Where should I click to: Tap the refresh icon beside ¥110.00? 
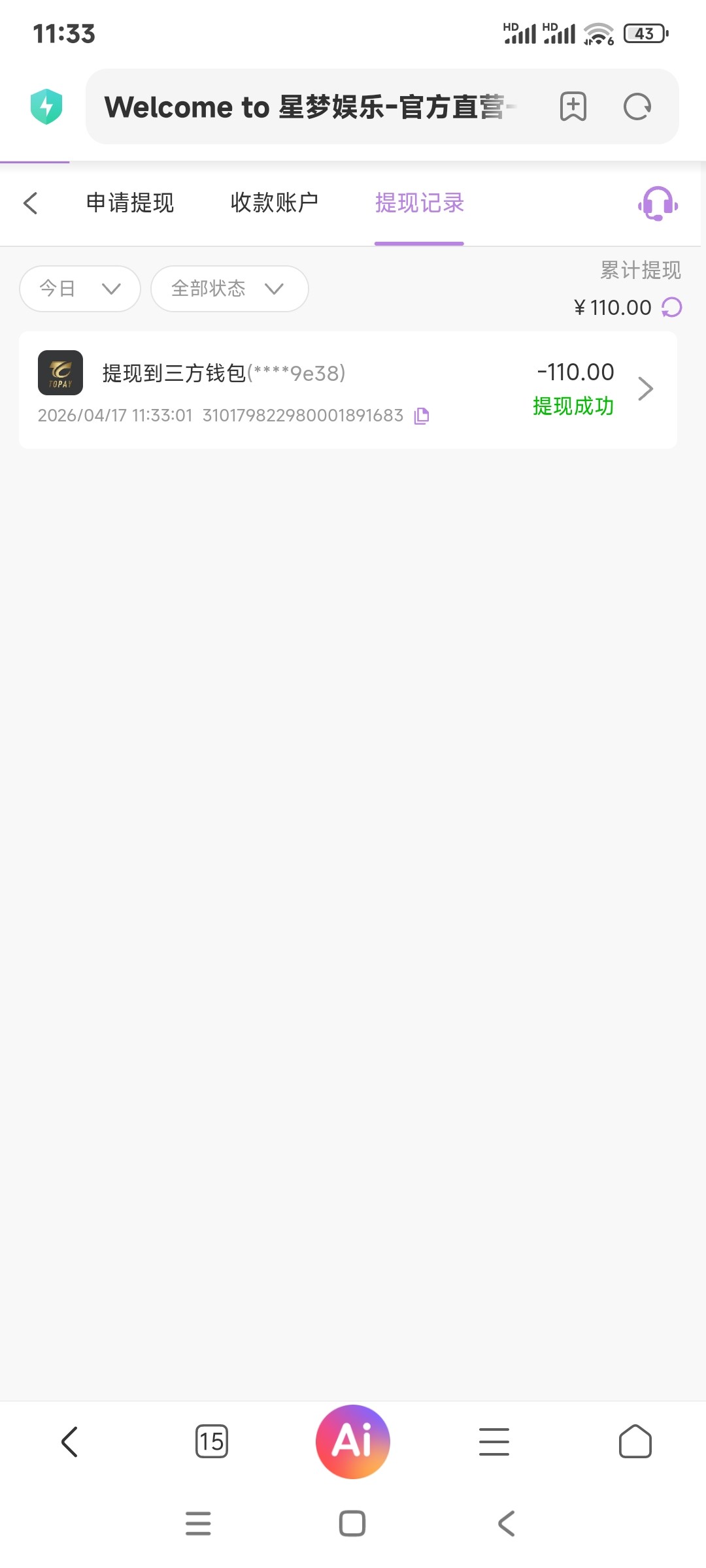[672, 306]
